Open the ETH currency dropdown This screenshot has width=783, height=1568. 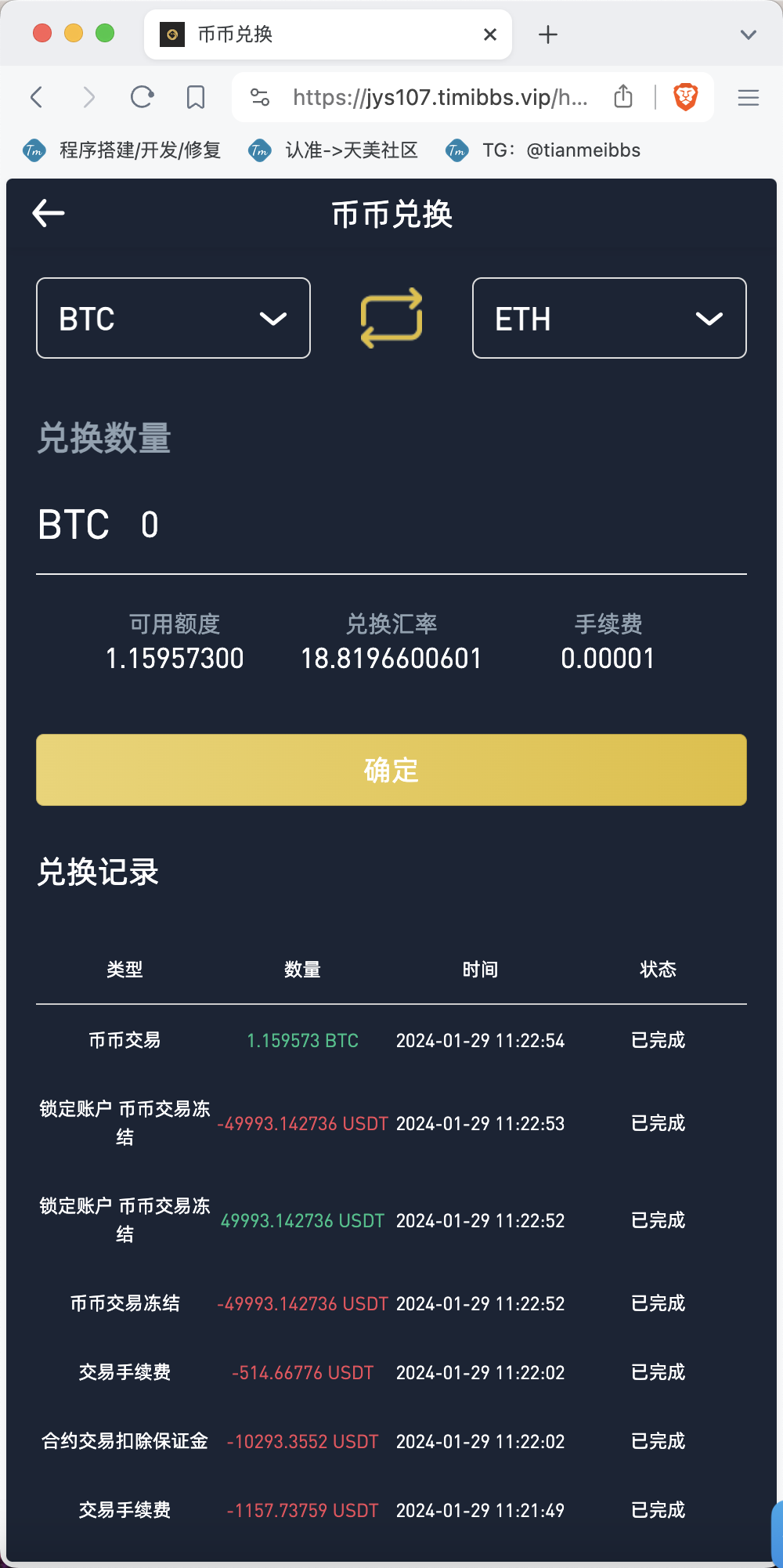point(609,318)
